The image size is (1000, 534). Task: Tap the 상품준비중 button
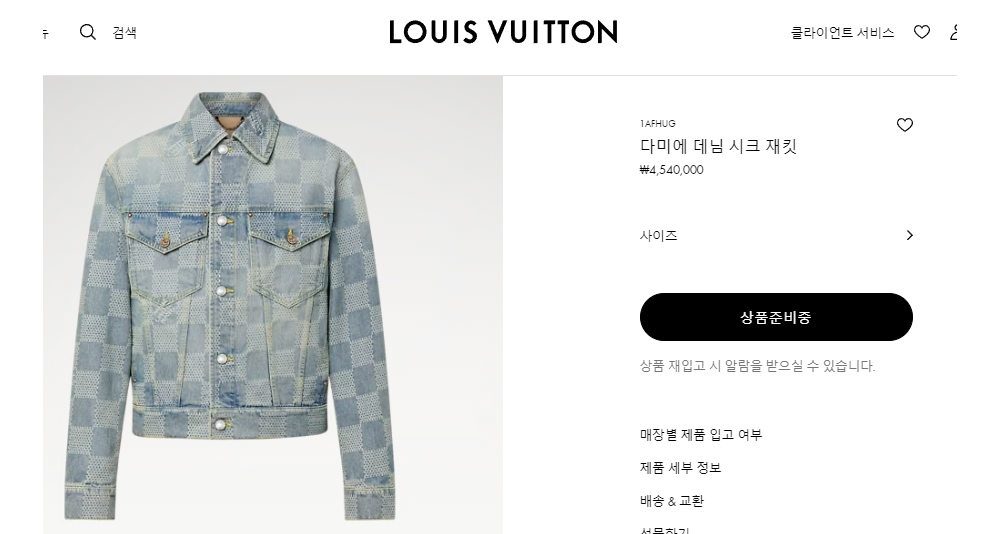coord(776,317)
